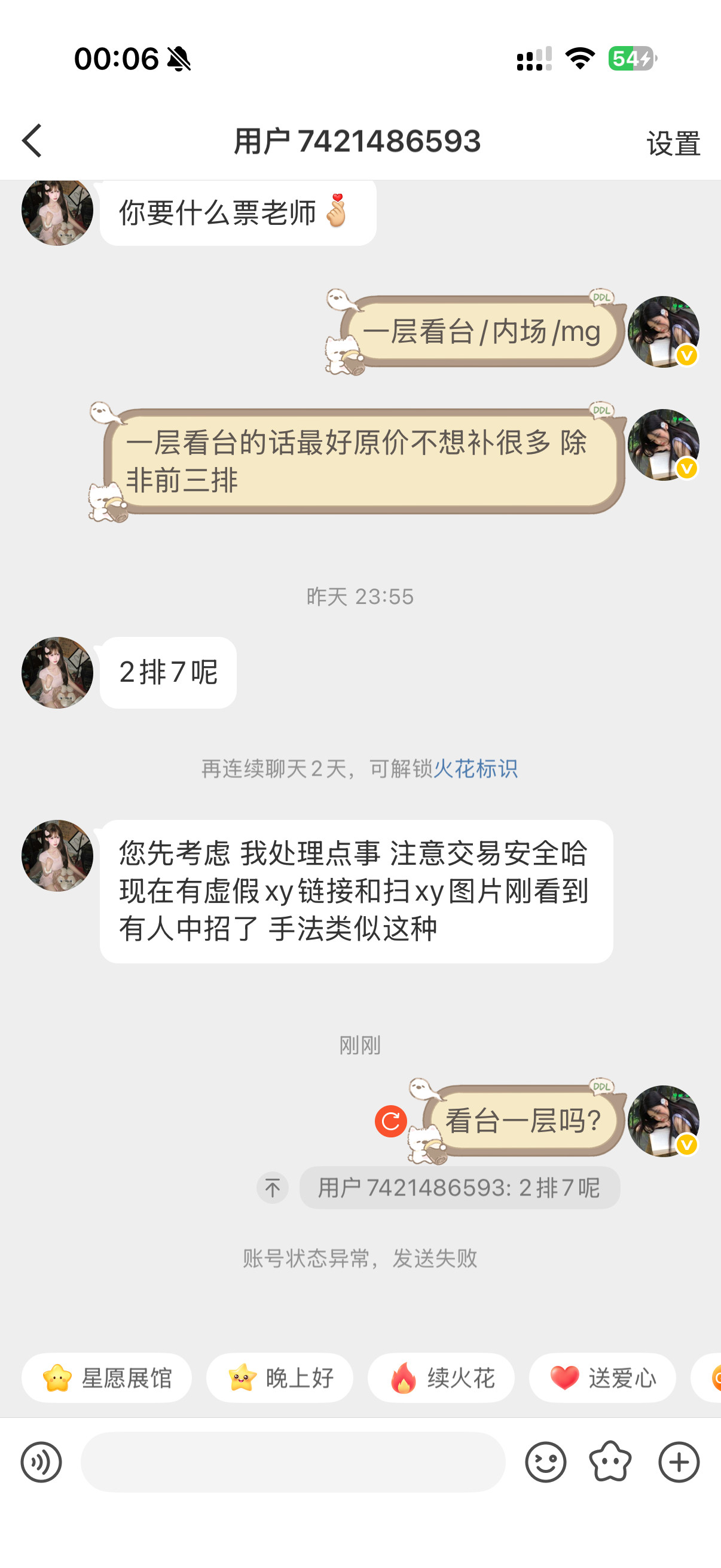This screenshot has height=1568, width=721.
Task: Open the star sticker panel
Action: click(610, 1462)
